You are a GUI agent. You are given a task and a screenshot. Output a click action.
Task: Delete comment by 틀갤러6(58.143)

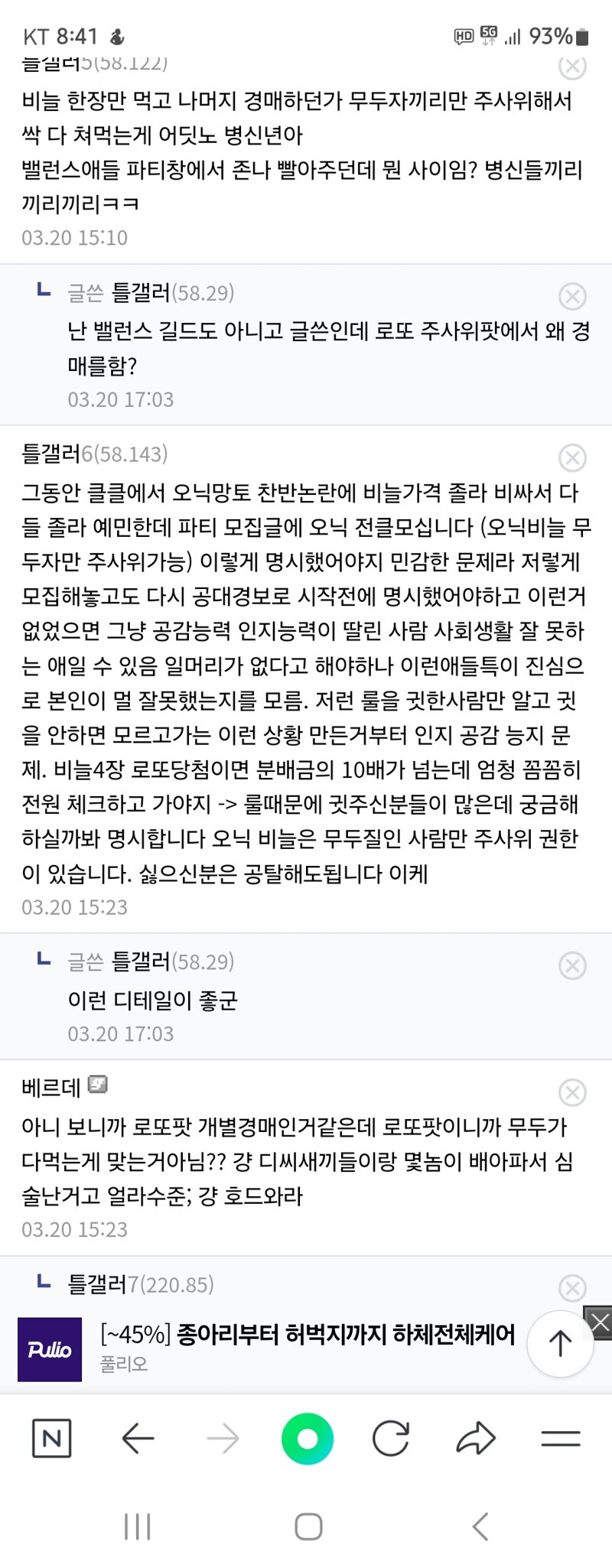tap(572, 457)
